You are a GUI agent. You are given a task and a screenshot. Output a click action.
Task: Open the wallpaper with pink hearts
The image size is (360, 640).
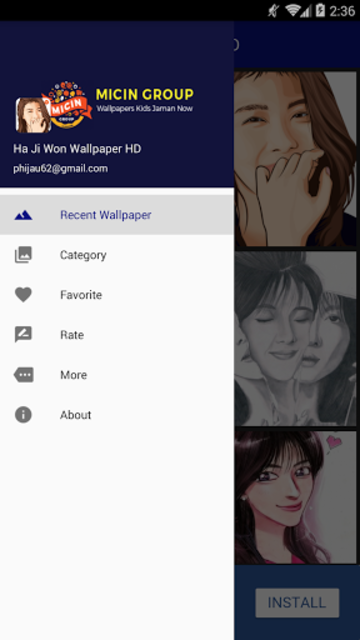pyautogui.click(x=295, y=498)
